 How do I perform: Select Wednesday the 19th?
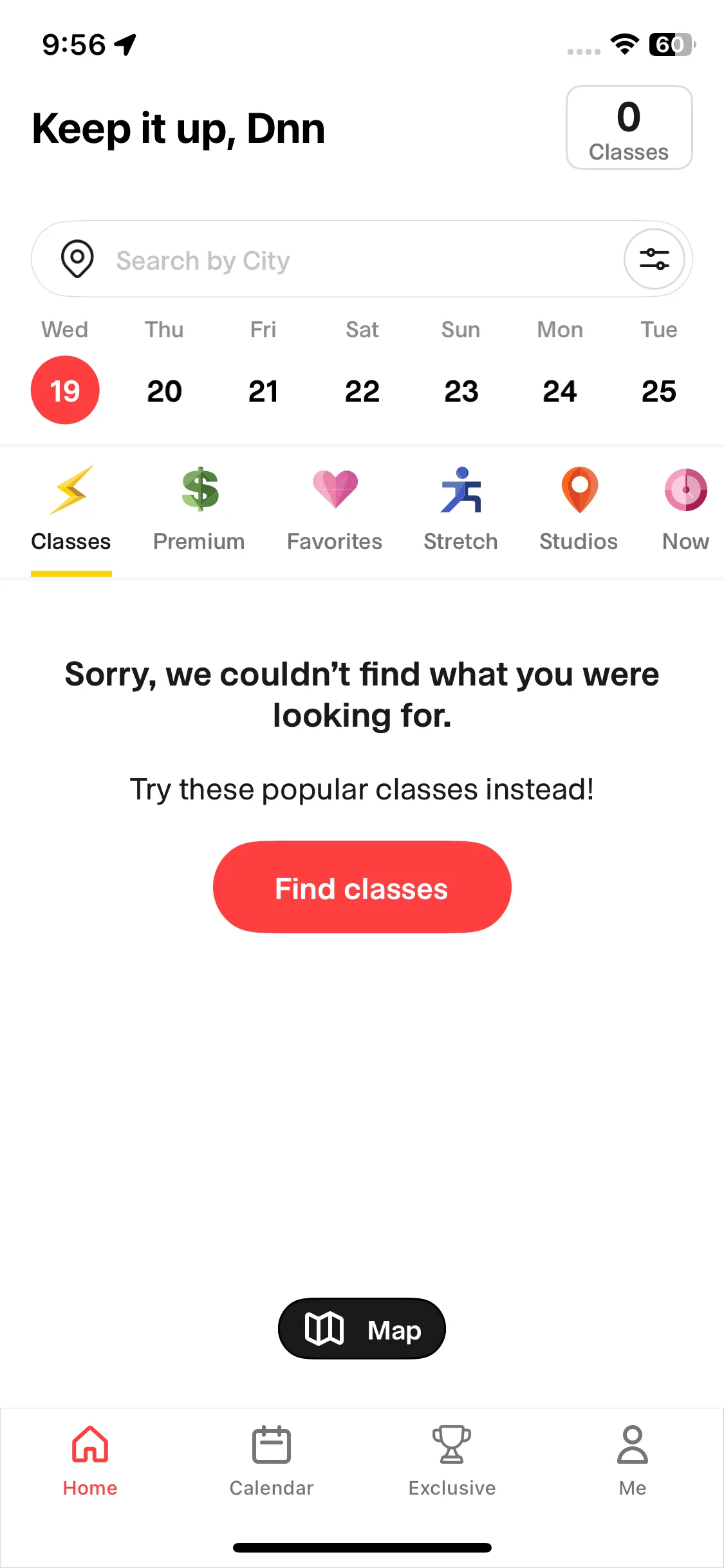pos(65,391)
